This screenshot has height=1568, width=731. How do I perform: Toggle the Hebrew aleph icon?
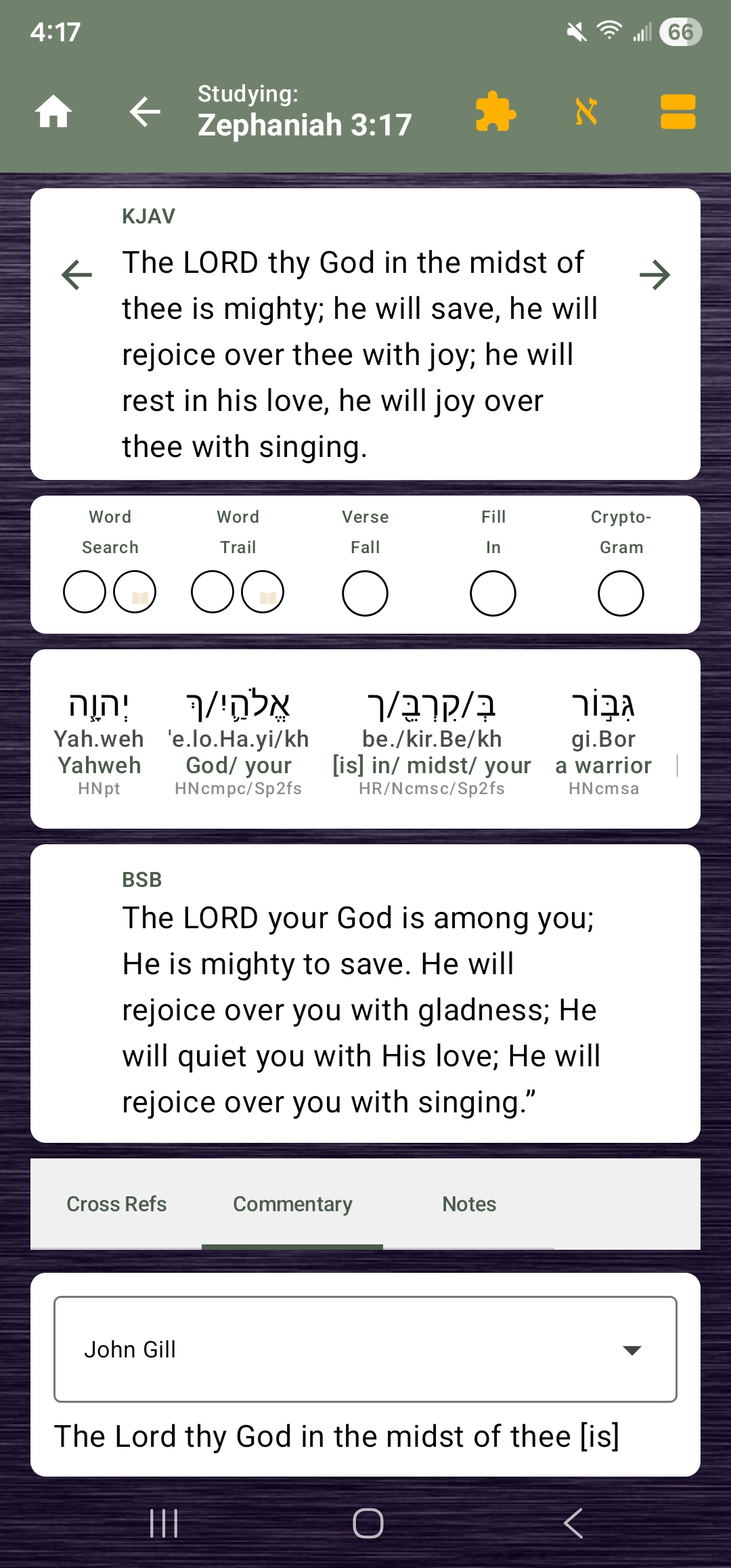(x=587, y=112)
